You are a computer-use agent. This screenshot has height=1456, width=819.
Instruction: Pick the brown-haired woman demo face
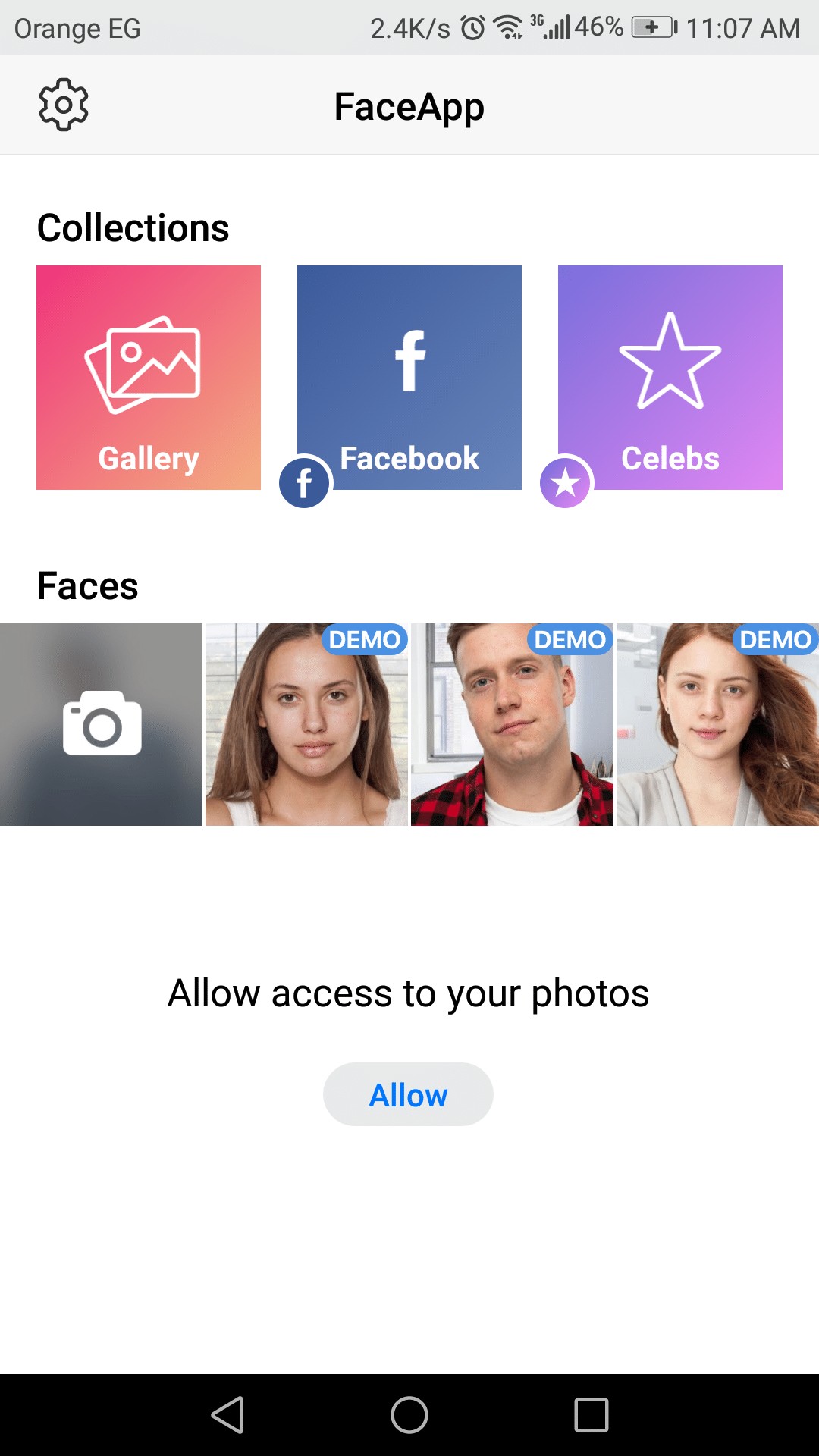tap(306, 724)
